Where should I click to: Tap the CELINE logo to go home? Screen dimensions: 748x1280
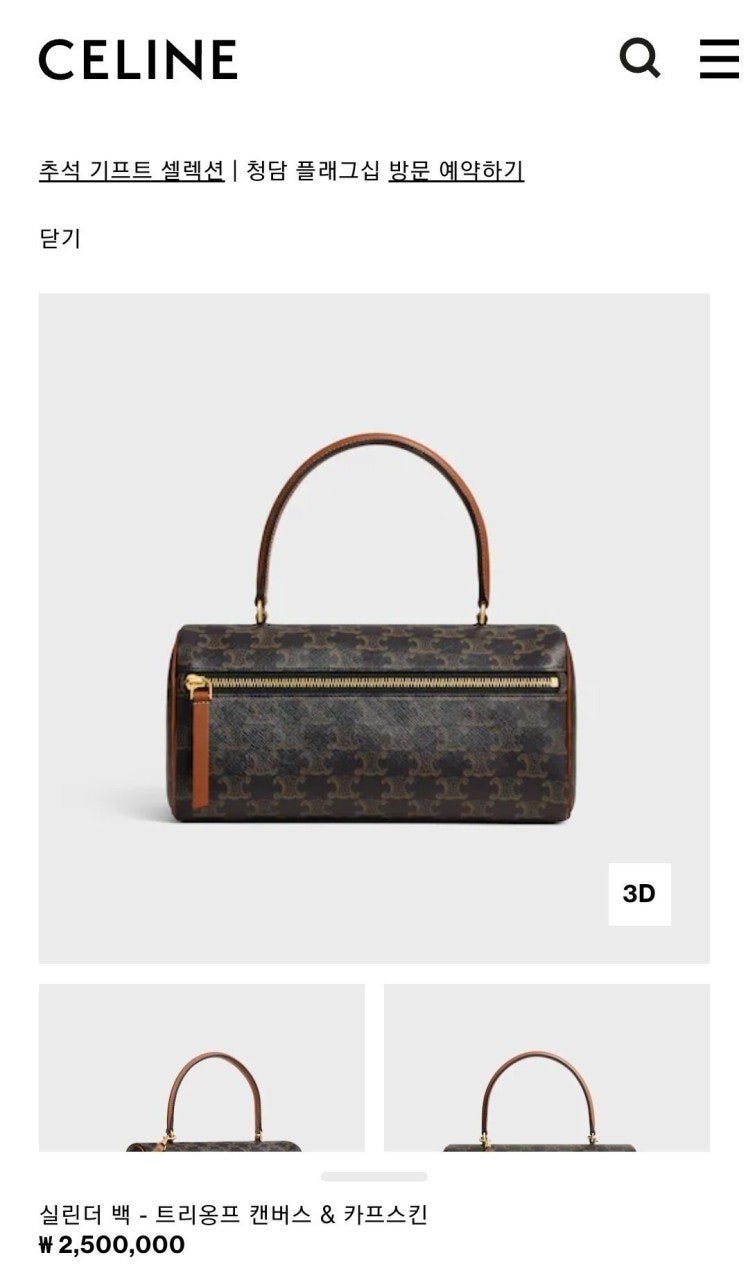pos(138,60)
